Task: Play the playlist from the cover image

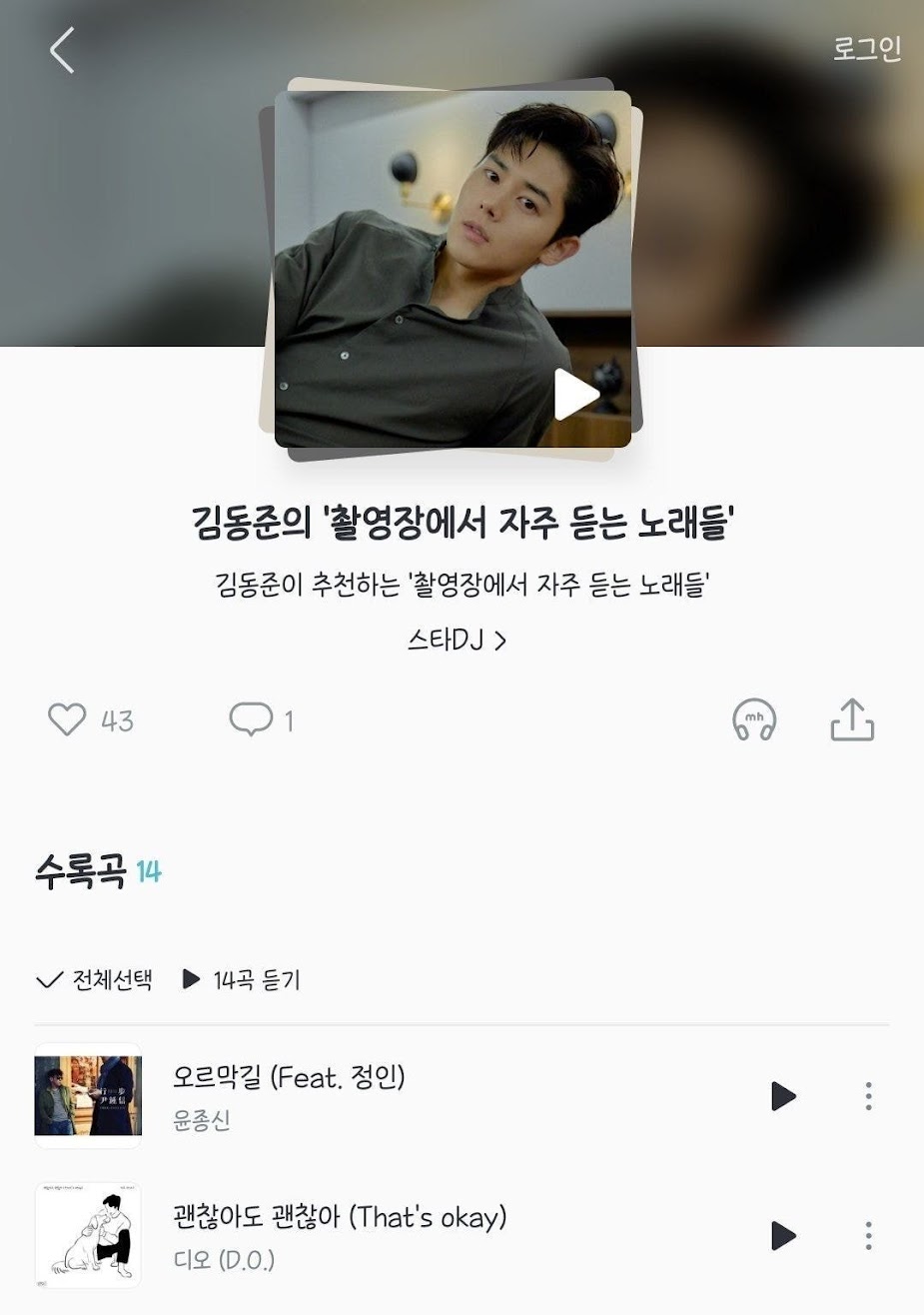Action: [x=576, y=395]
